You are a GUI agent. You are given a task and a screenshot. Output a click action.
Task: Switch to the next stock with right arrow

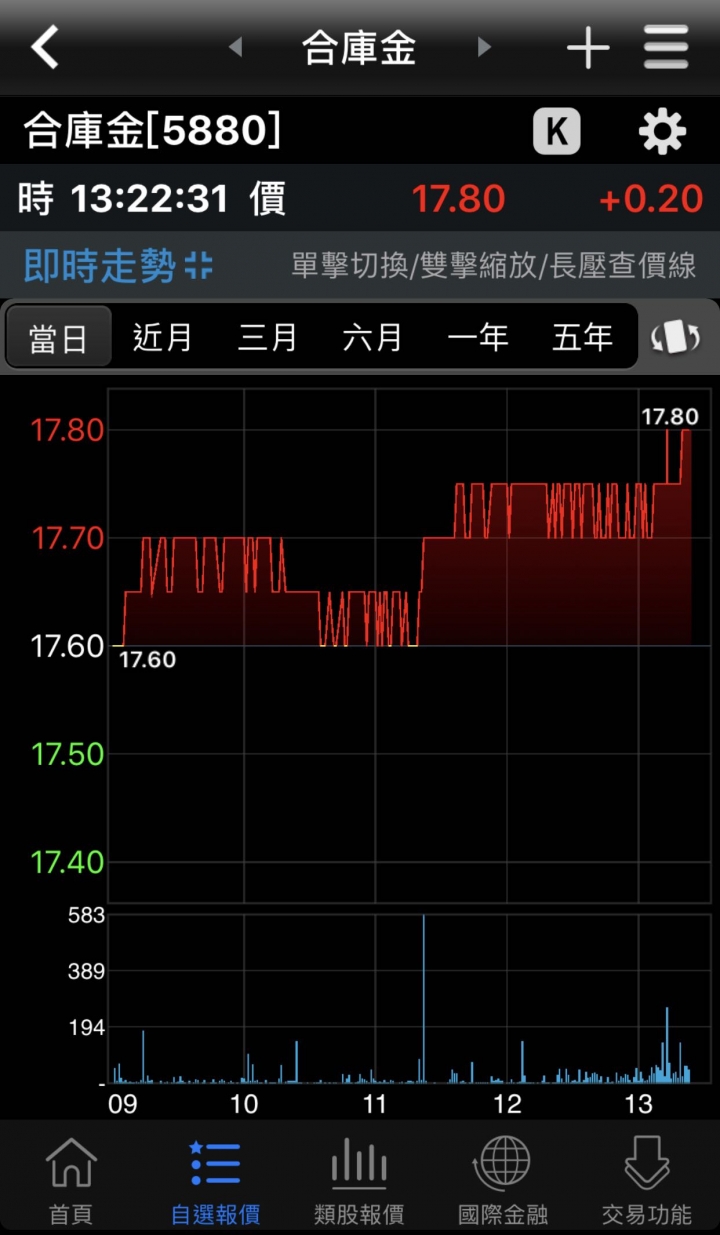[484, 47]
